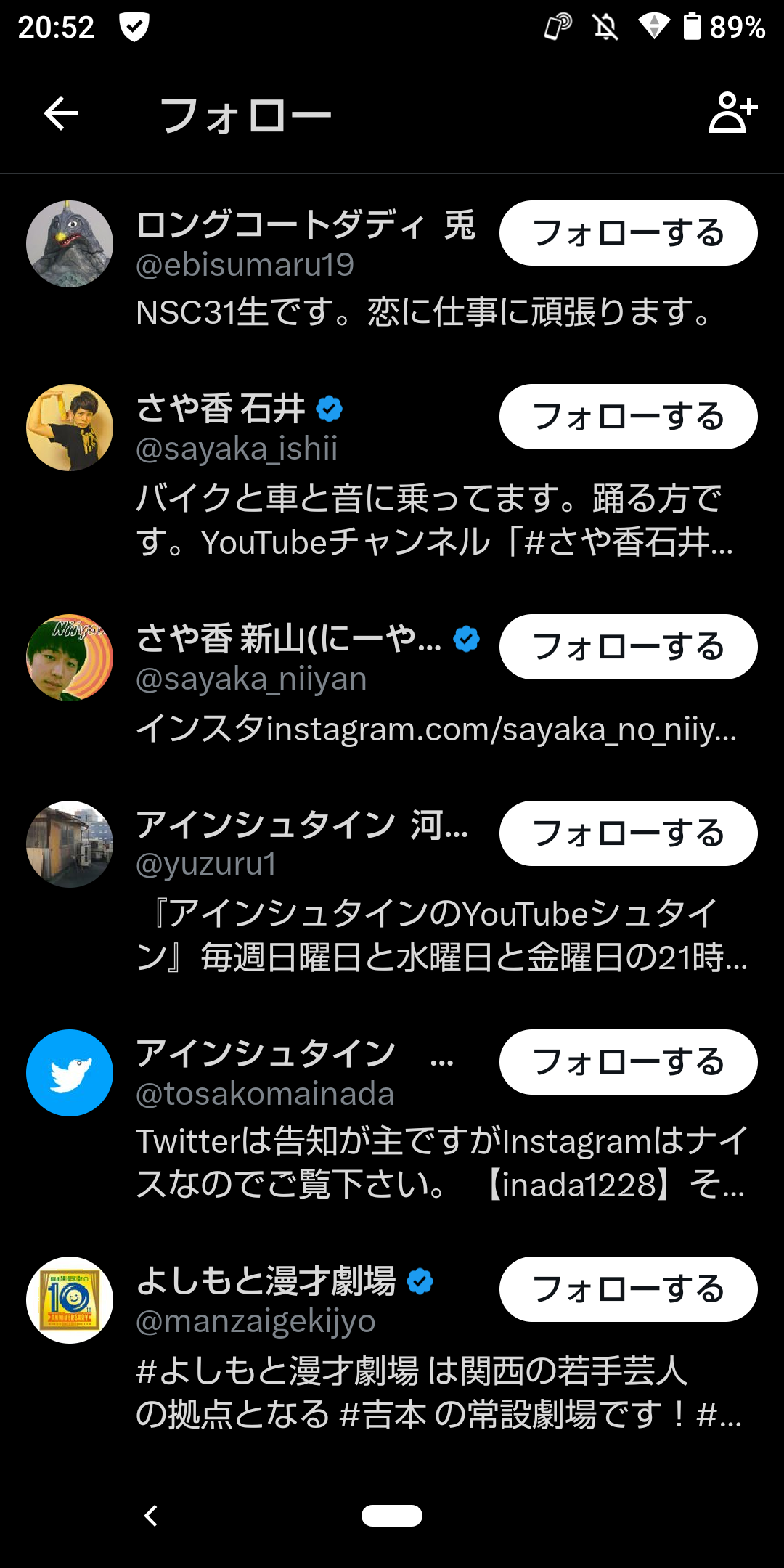
Task: Open the @tosakomainada account row
Action: 392,1119
